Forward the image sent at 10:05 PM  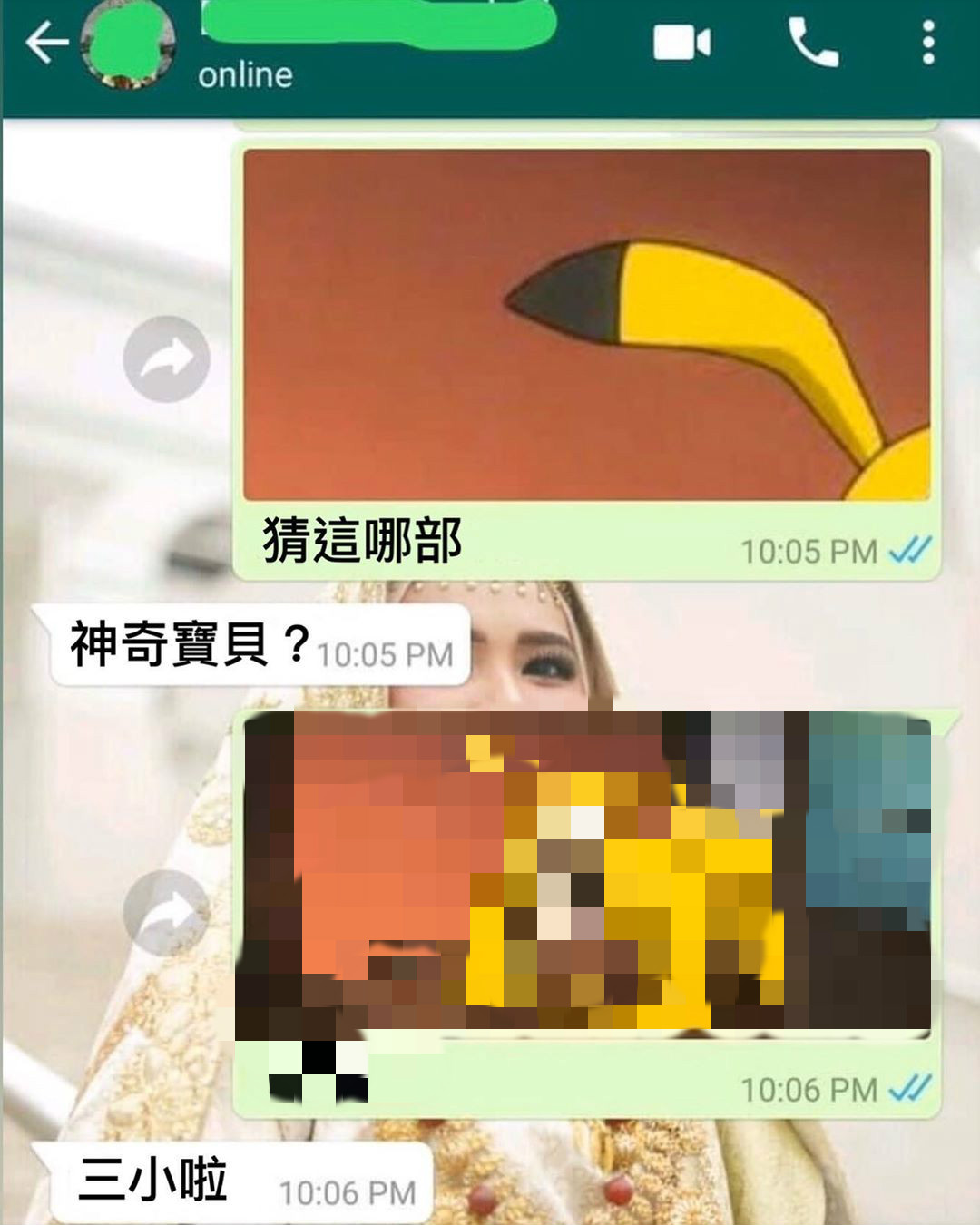(x=167, y=358)
